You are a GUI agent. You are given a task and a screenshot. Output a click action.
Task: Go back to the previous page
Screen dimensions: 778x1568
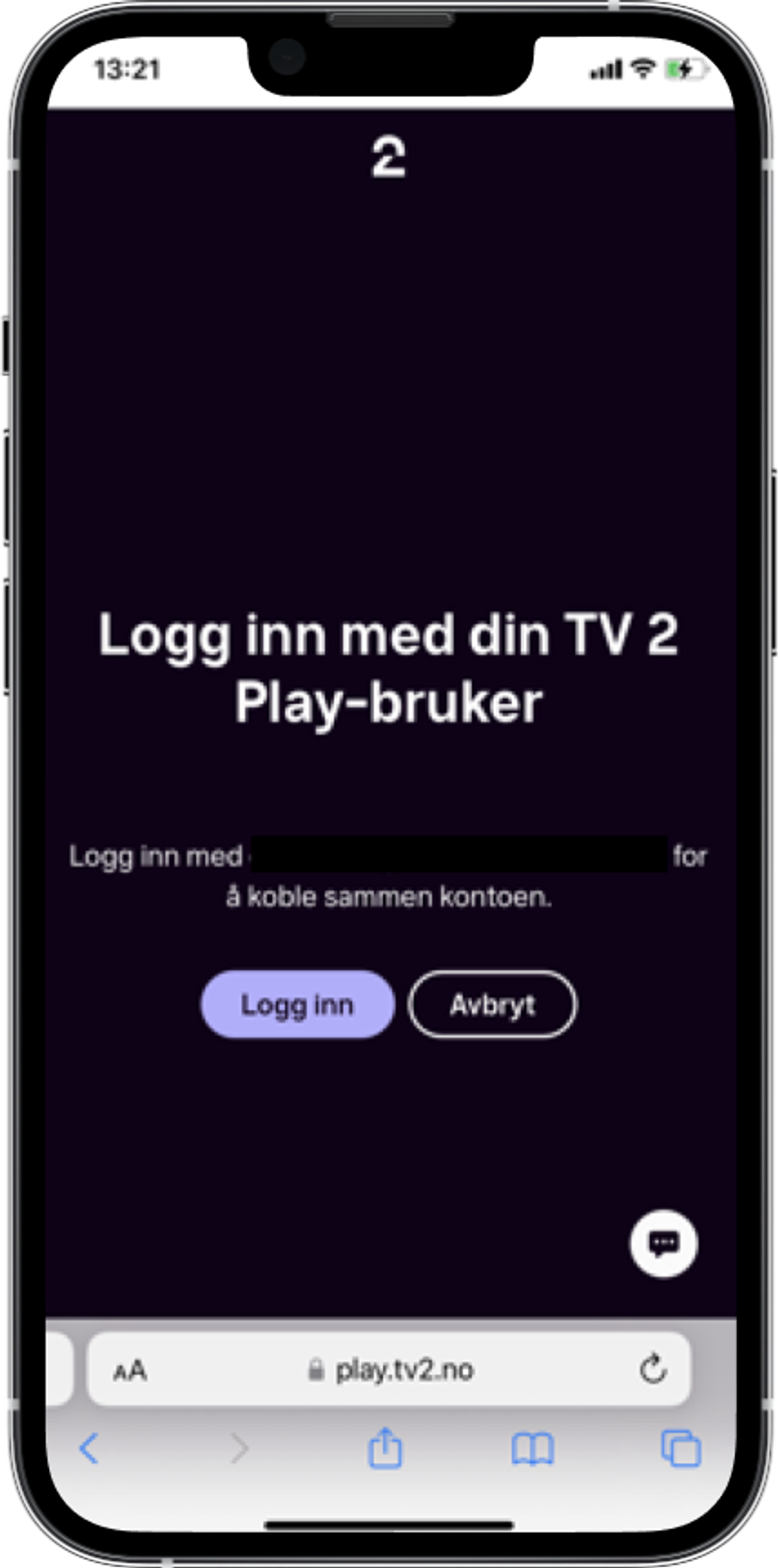89,1448
